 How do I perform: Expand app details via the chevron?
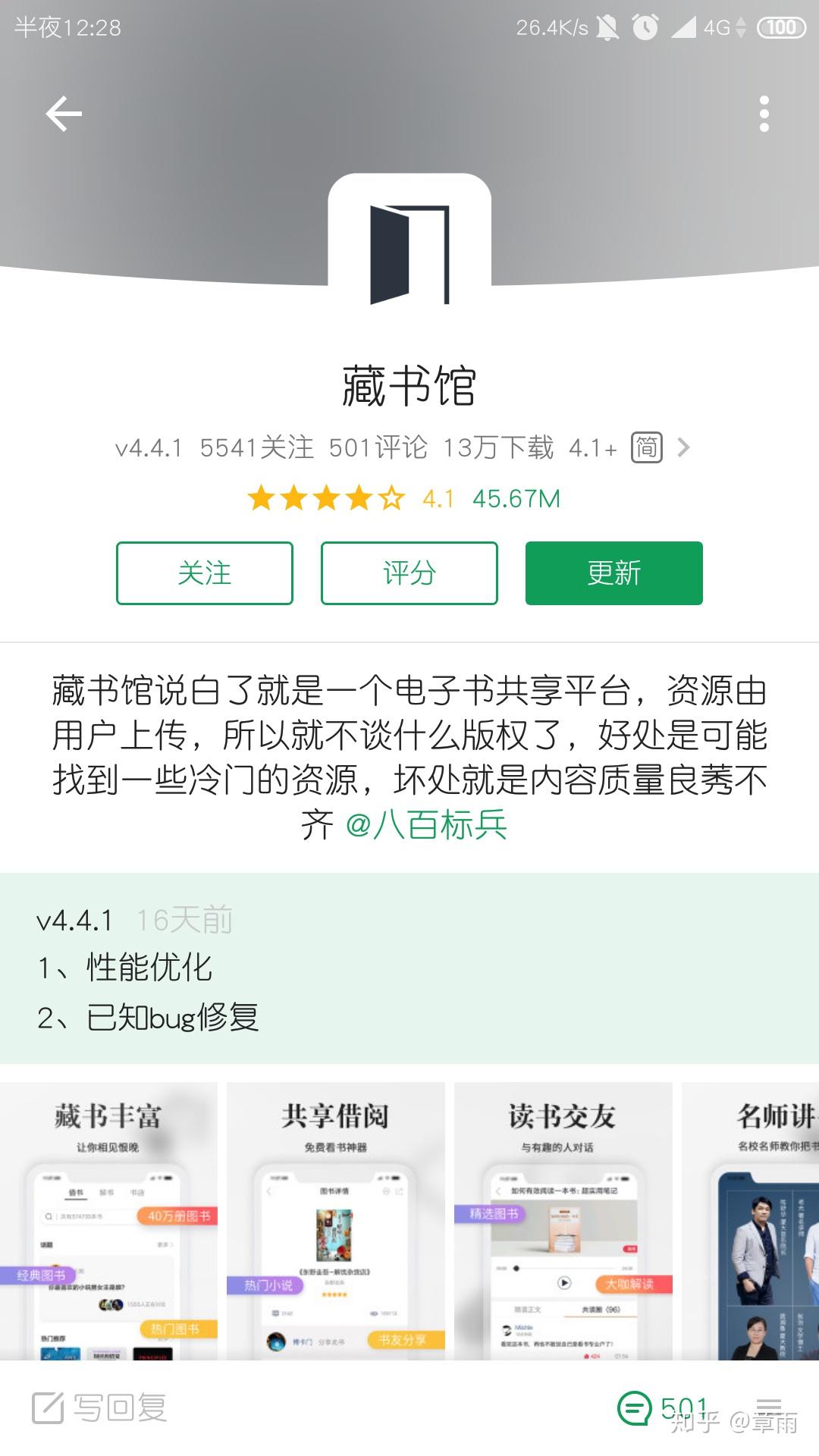[683, 447]
